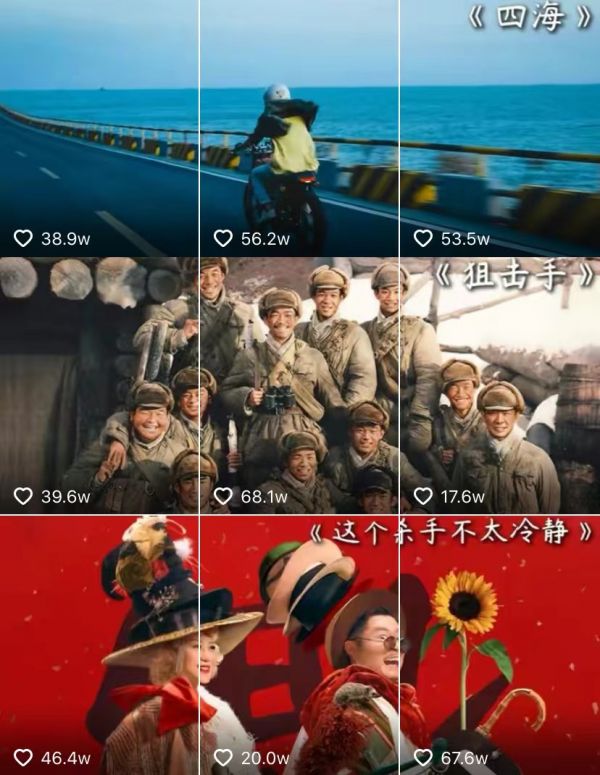Select the video tile with 20.0w likes

point(299,645)
